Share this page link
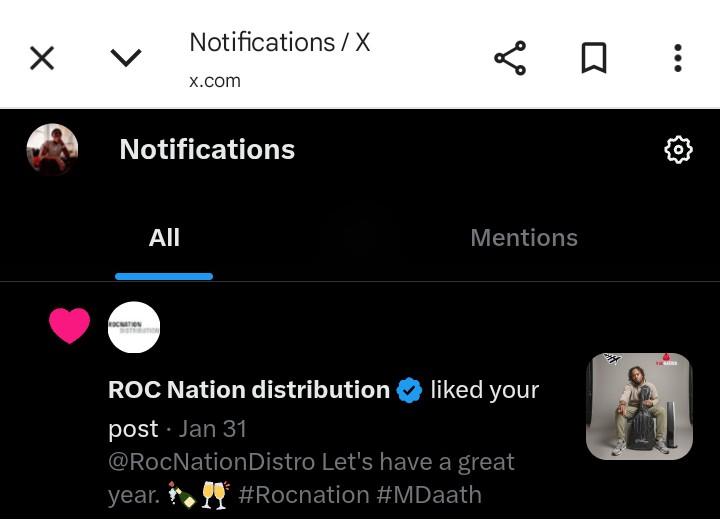Image resolution: width=720 pixels, height=519 pixels. tap(510, 59)
